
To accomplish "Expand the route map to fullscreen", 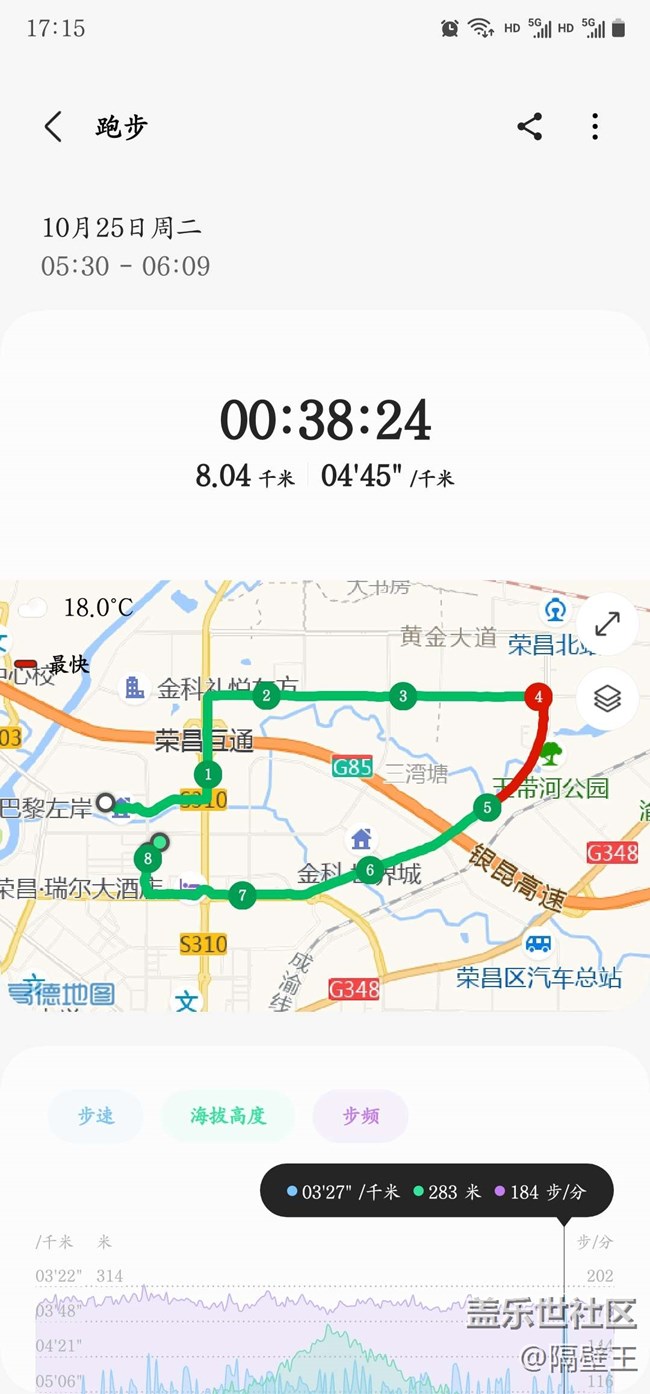I will click(x=607, y=624).
